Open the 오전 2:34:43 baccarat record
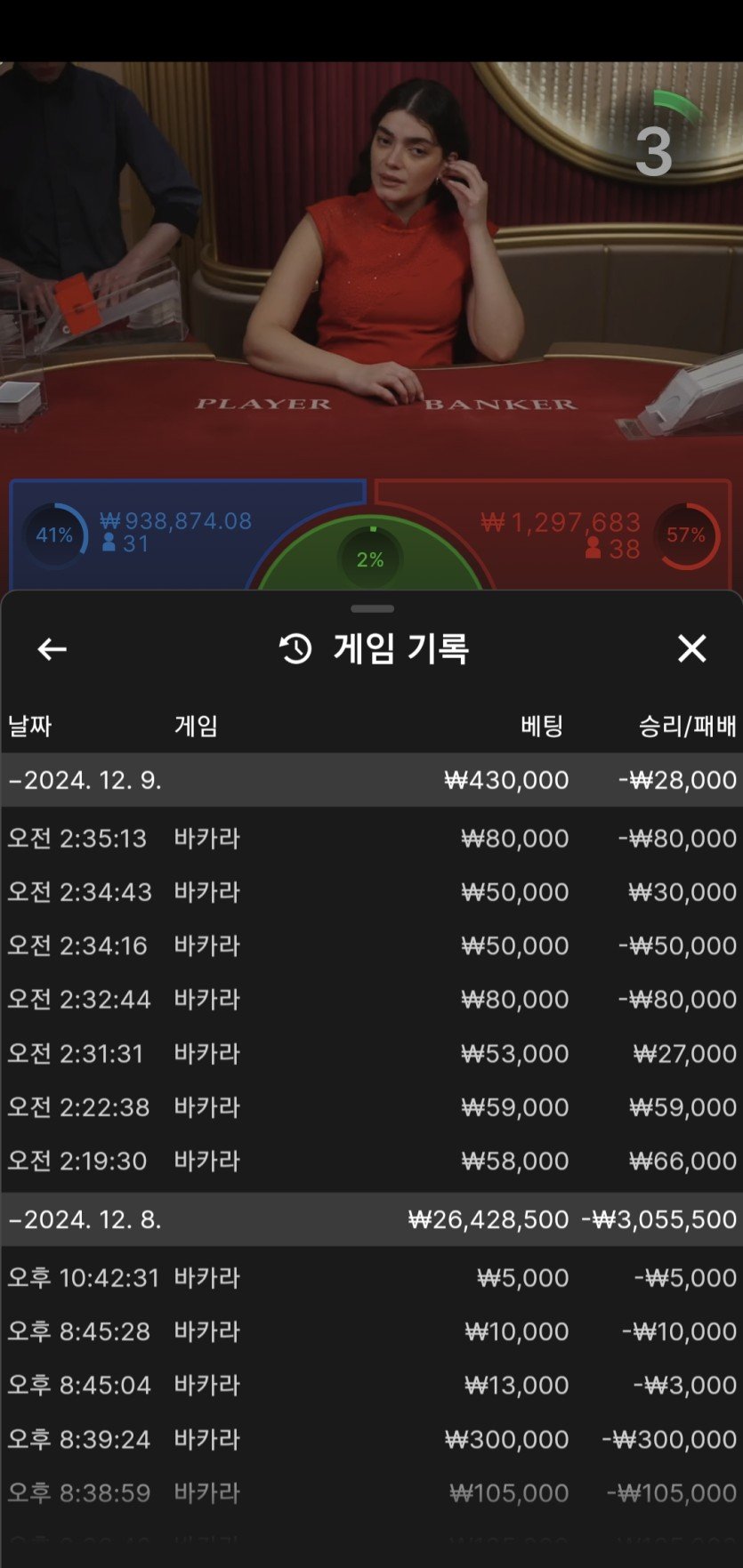This screenshot has height=1568, width=743. click(x=371, y=892)
